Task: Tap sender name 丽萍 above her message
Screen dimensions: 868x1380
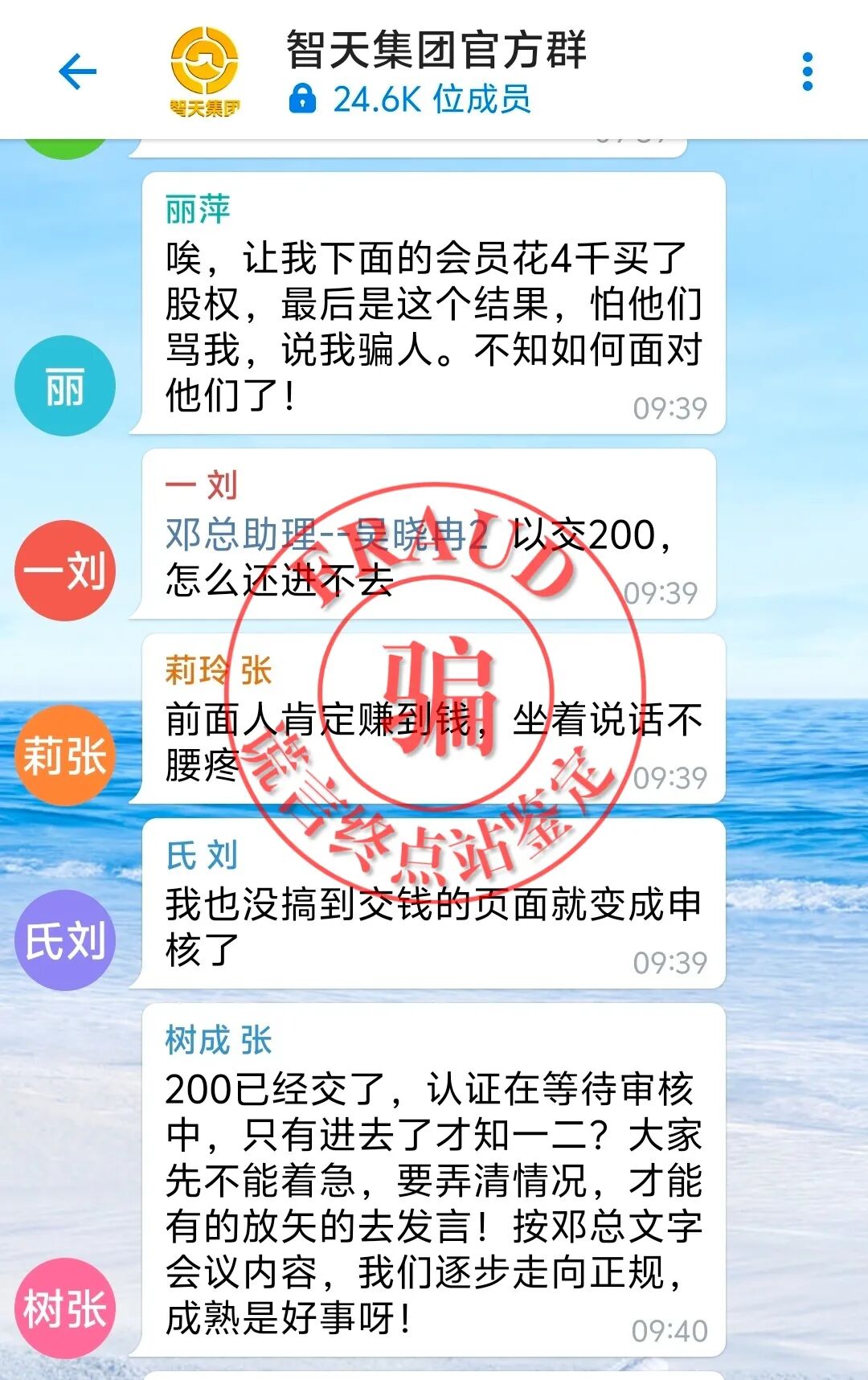Action: (x=198, y=209)
